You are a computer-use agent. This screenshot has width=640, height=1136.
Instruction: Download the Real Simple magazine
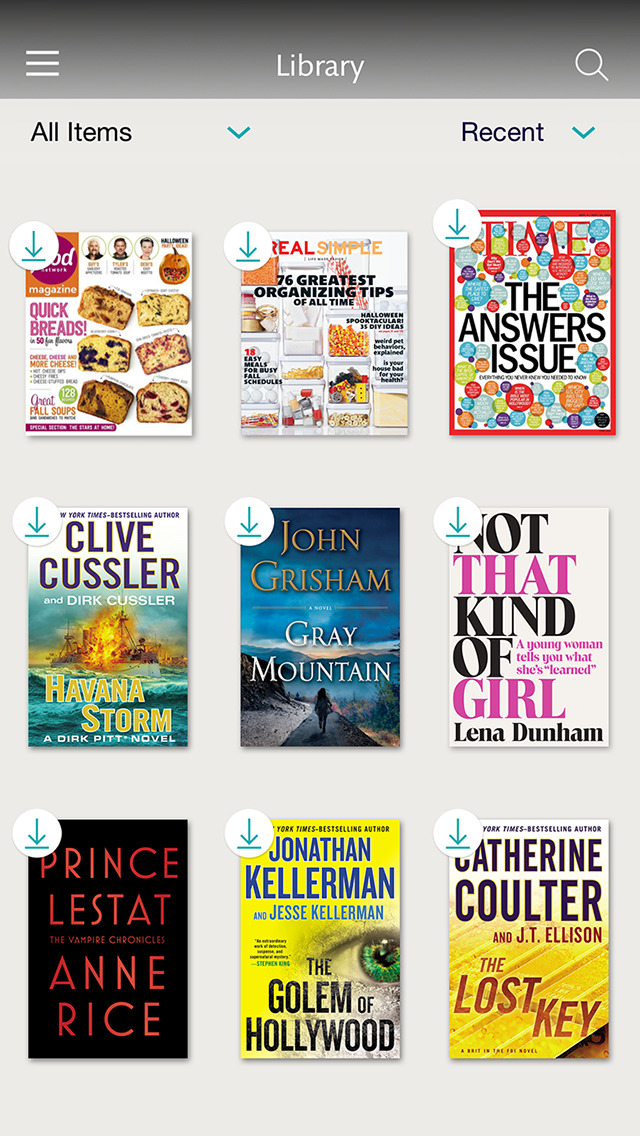(x=248, y=246)
